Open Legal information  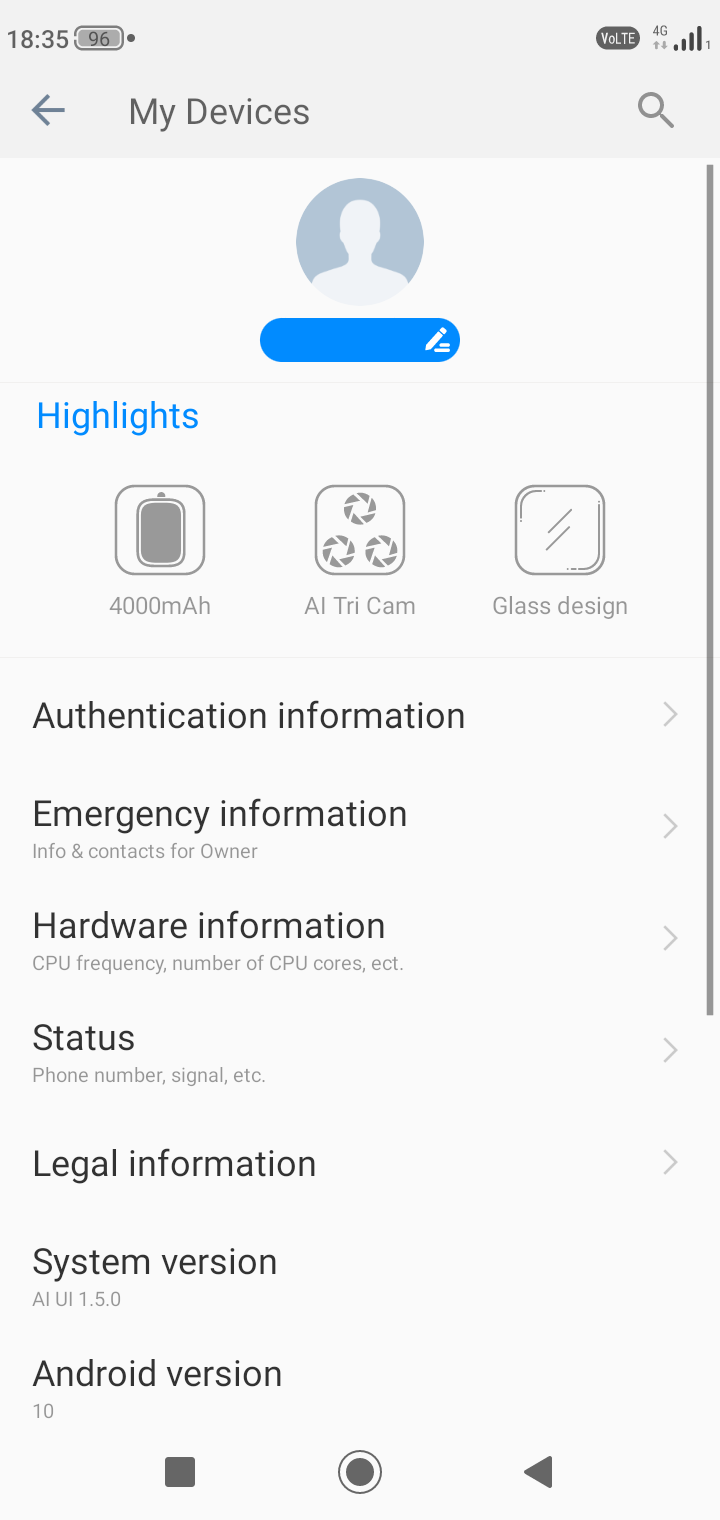(x=355, y=1163)
